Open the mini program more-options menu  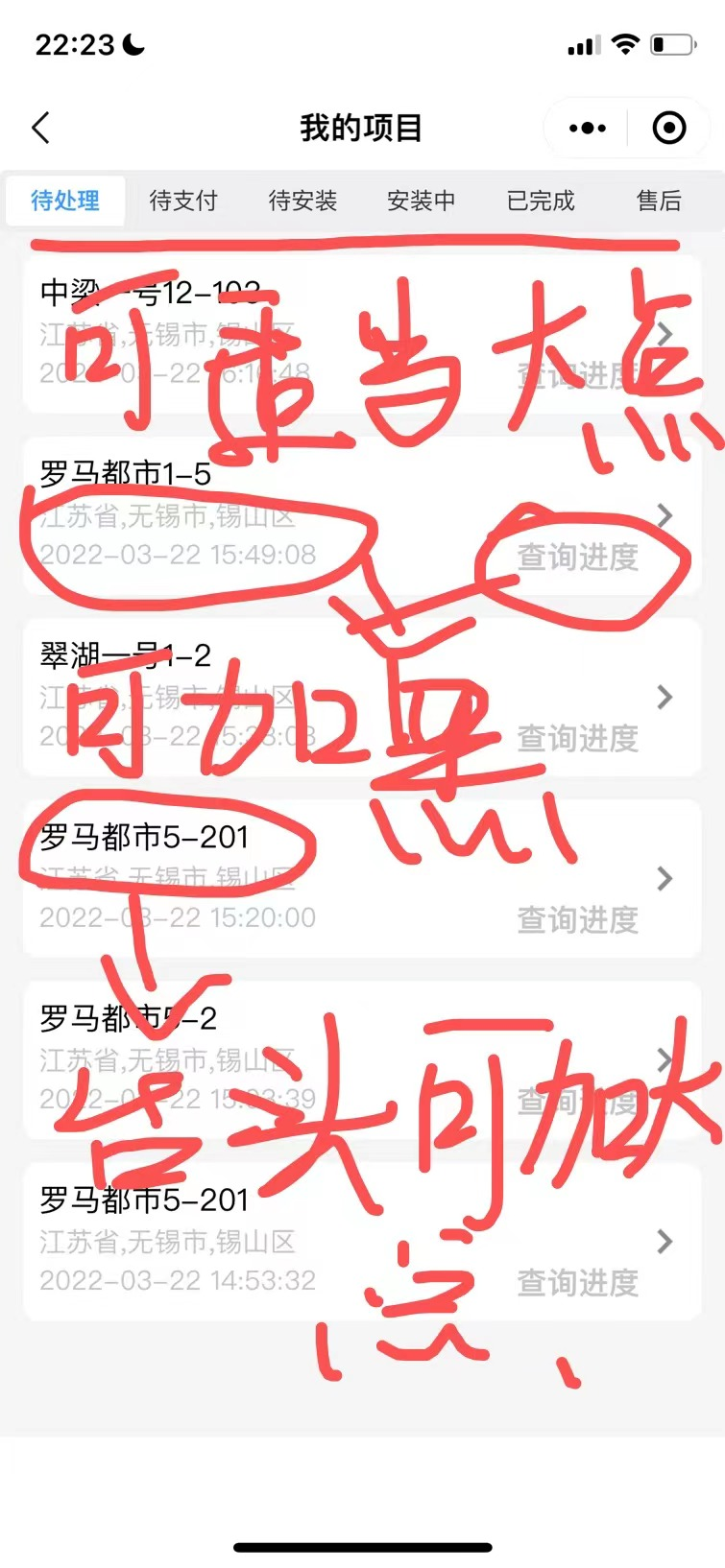(x=588, y=128)
